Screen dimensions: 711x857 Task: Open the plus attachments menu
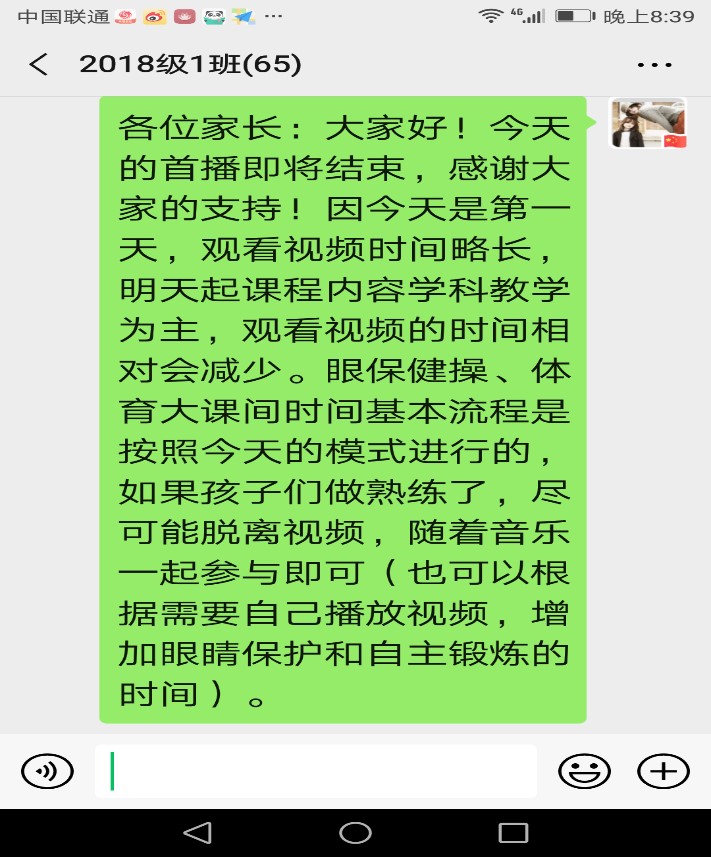[x=663, y=771]
